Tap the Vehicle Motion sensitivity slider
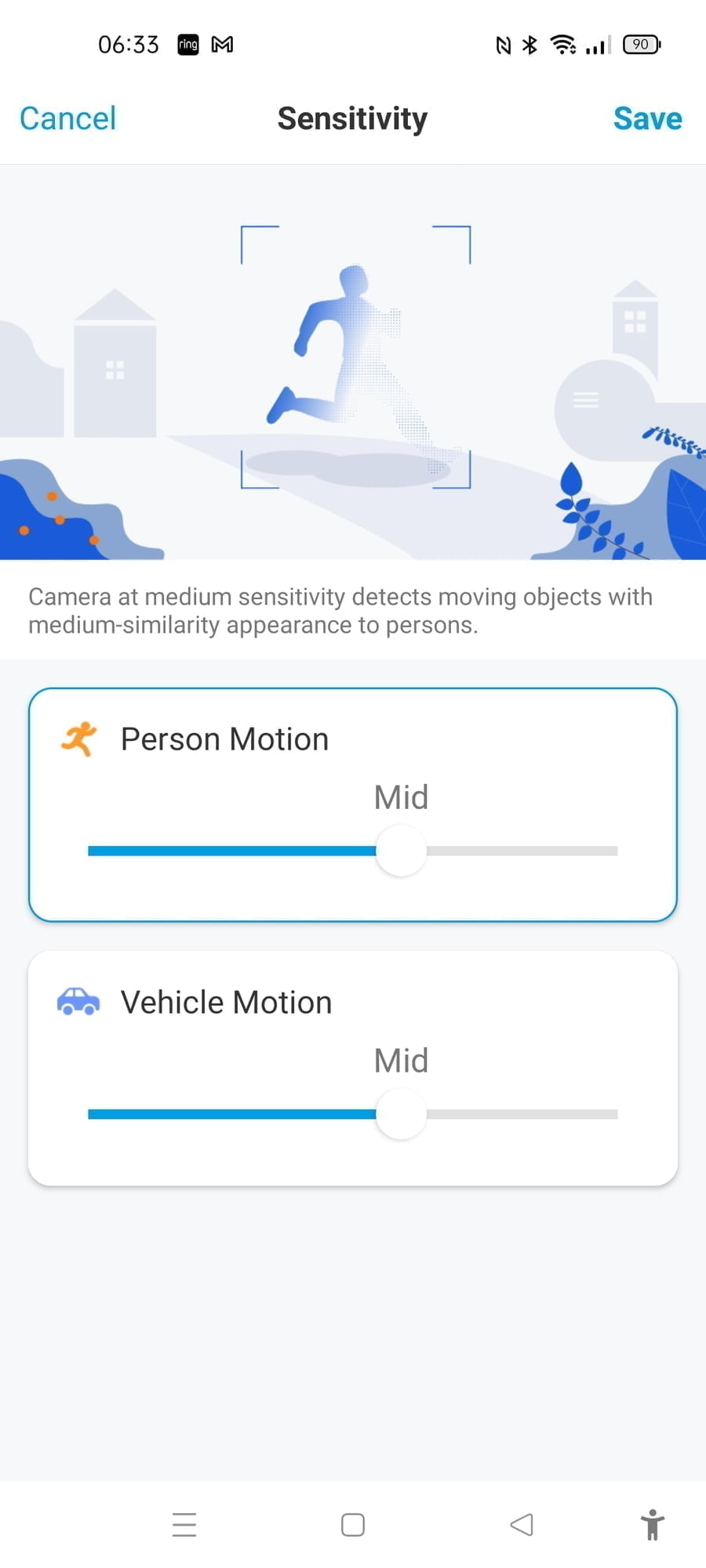 (x=400, y=1114)
